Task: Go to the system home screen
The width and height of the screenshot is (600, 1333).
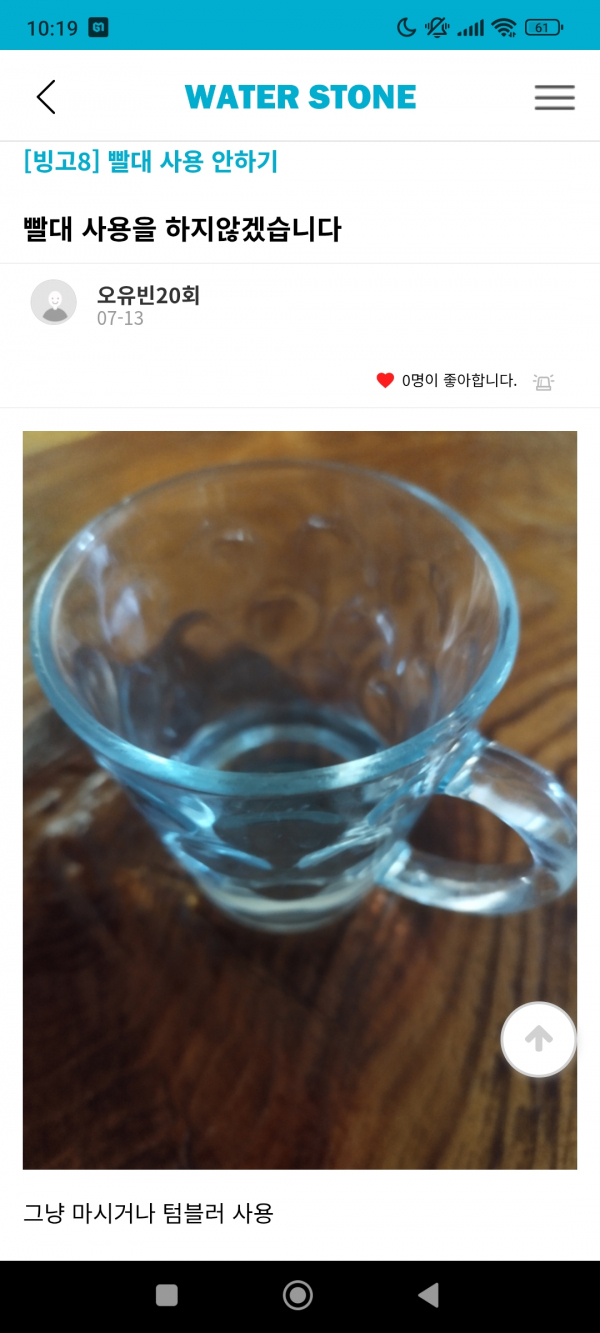Action: pyautogui.click(x=298, y=1295)
